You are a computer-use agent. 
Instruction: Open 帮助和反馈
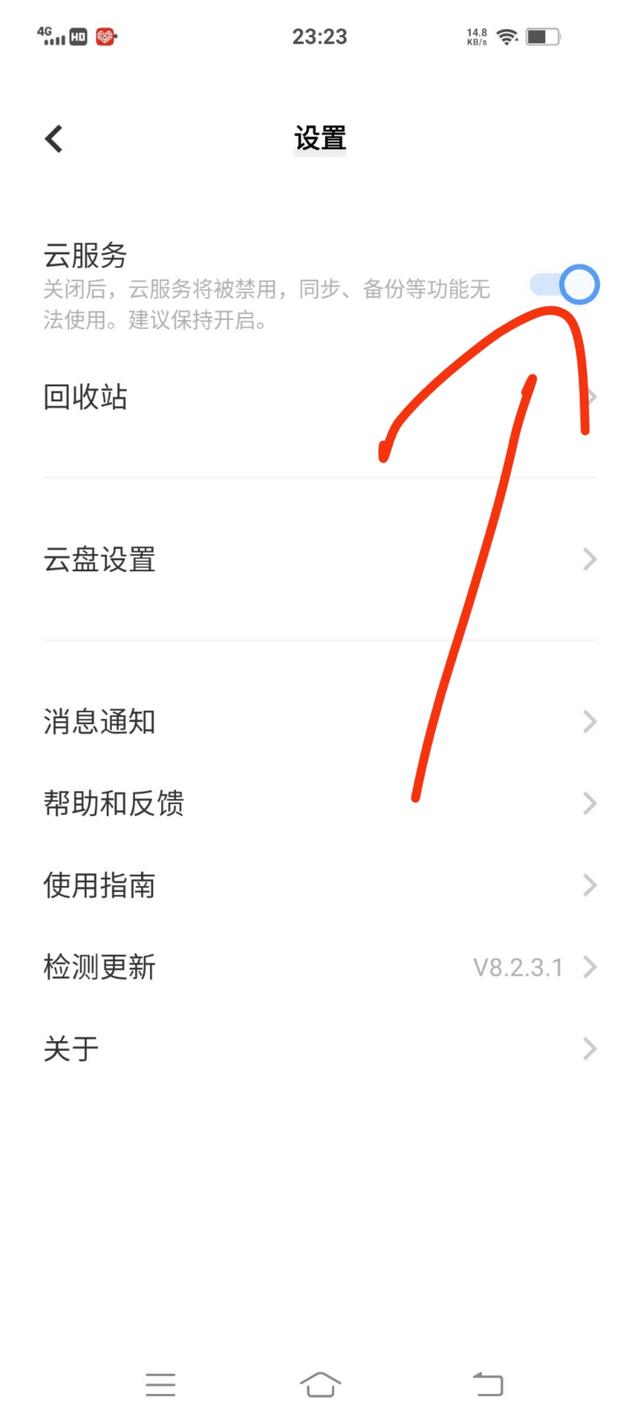[x=320, y=803]
